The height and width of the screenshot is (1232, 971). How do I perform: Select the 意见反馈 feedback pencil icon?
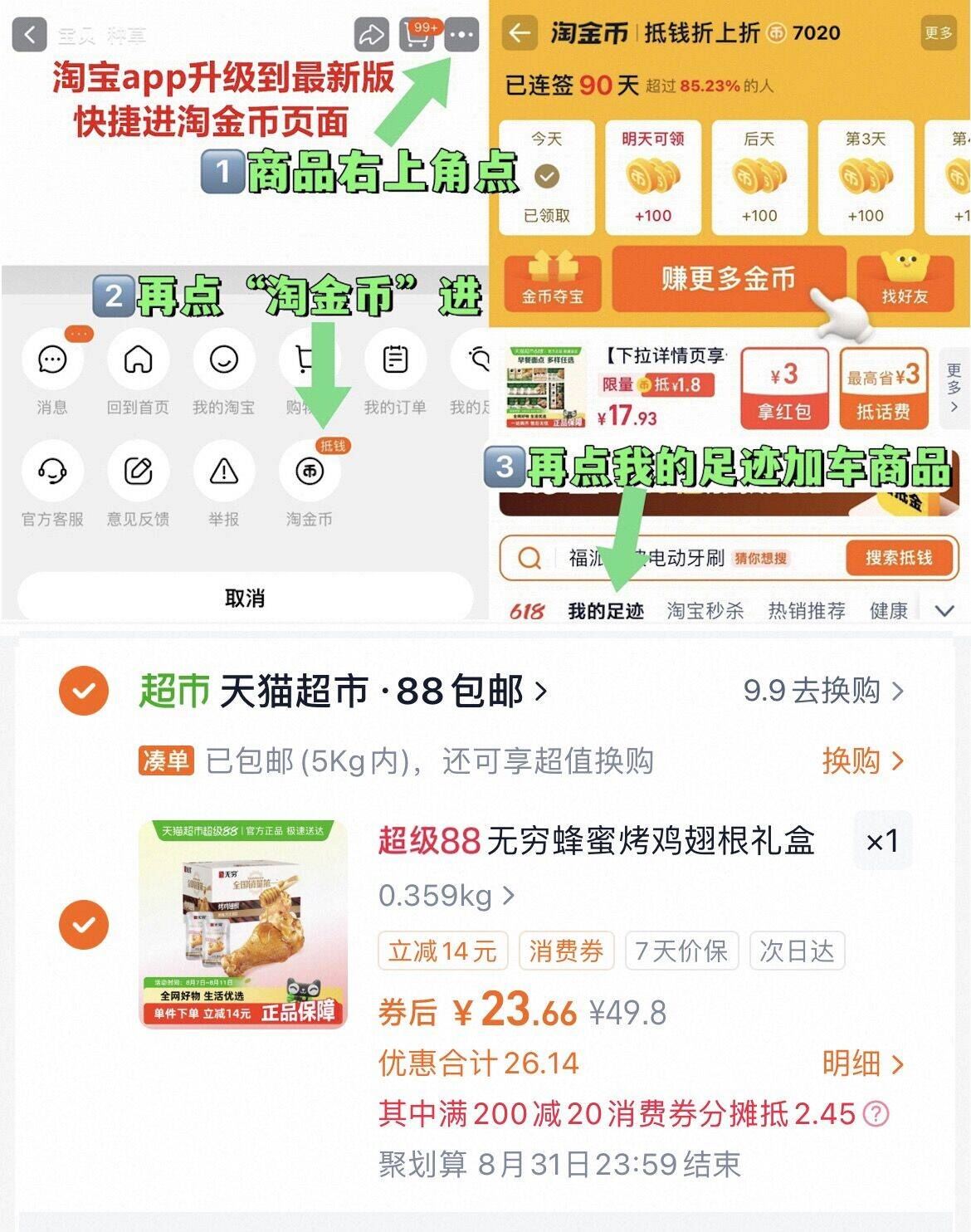[138, 473]
